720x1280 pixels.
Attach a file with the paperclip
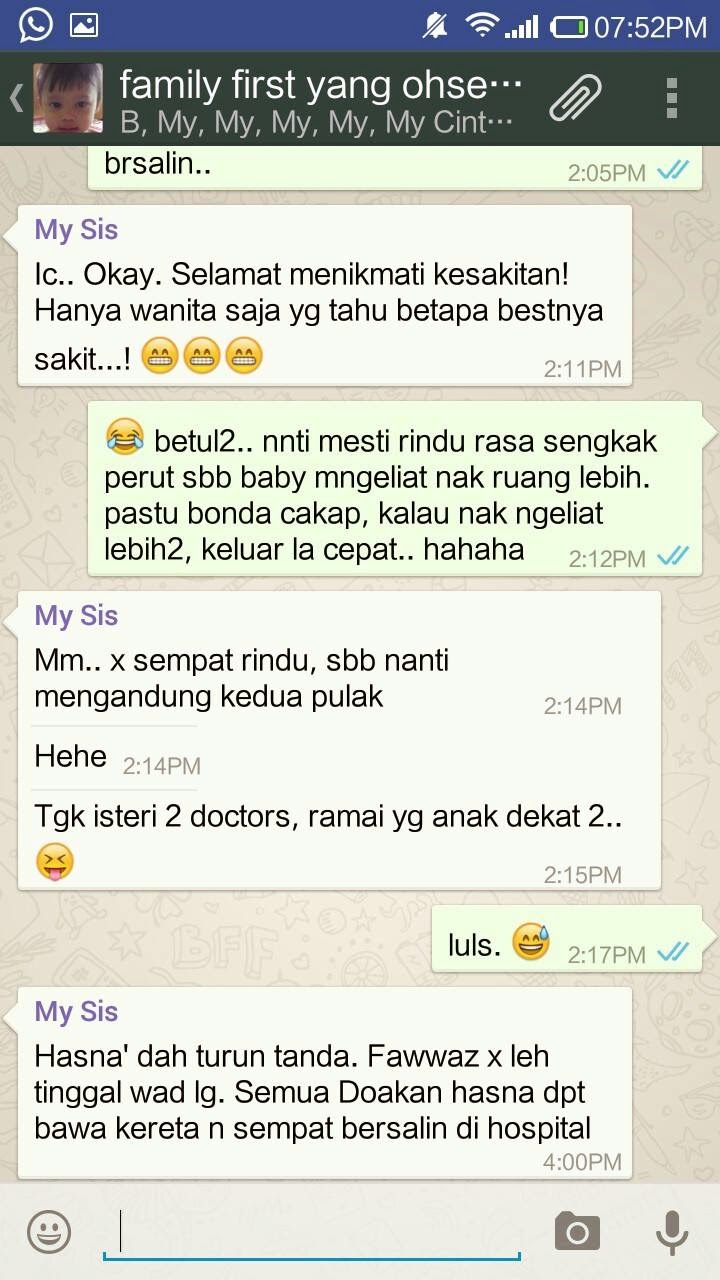[x=576, y=99]
